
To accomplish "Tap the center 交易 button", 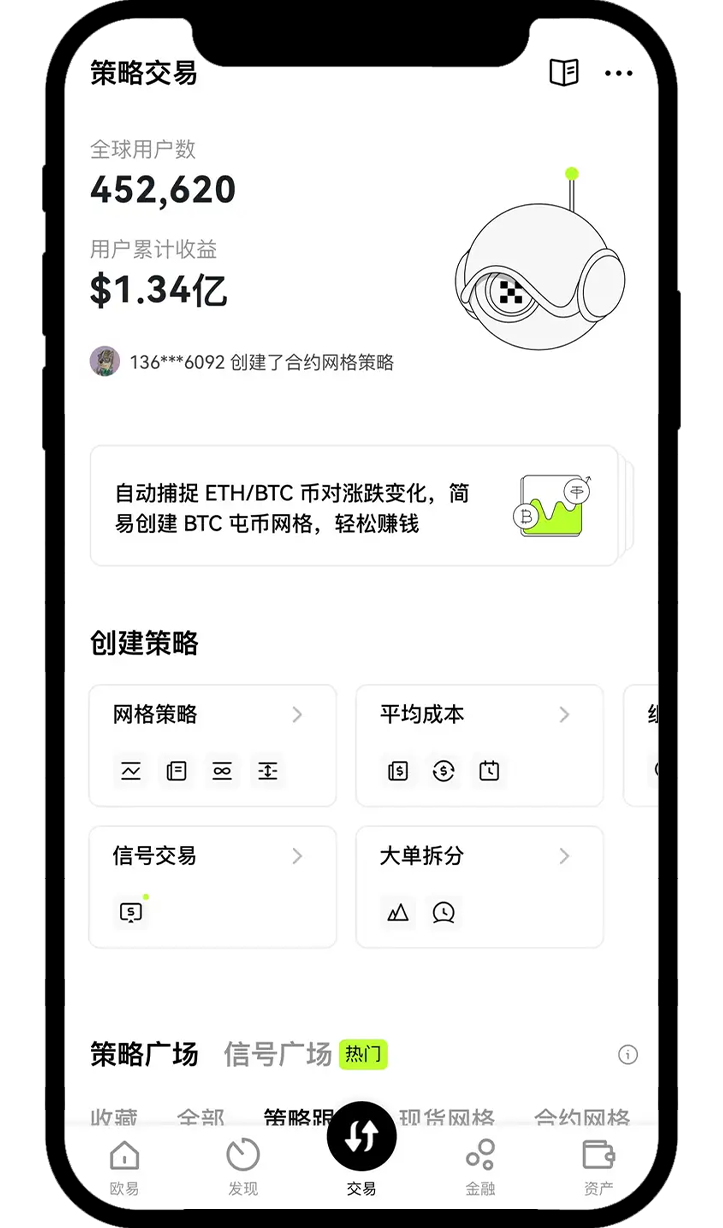I will click(362, 1139).
